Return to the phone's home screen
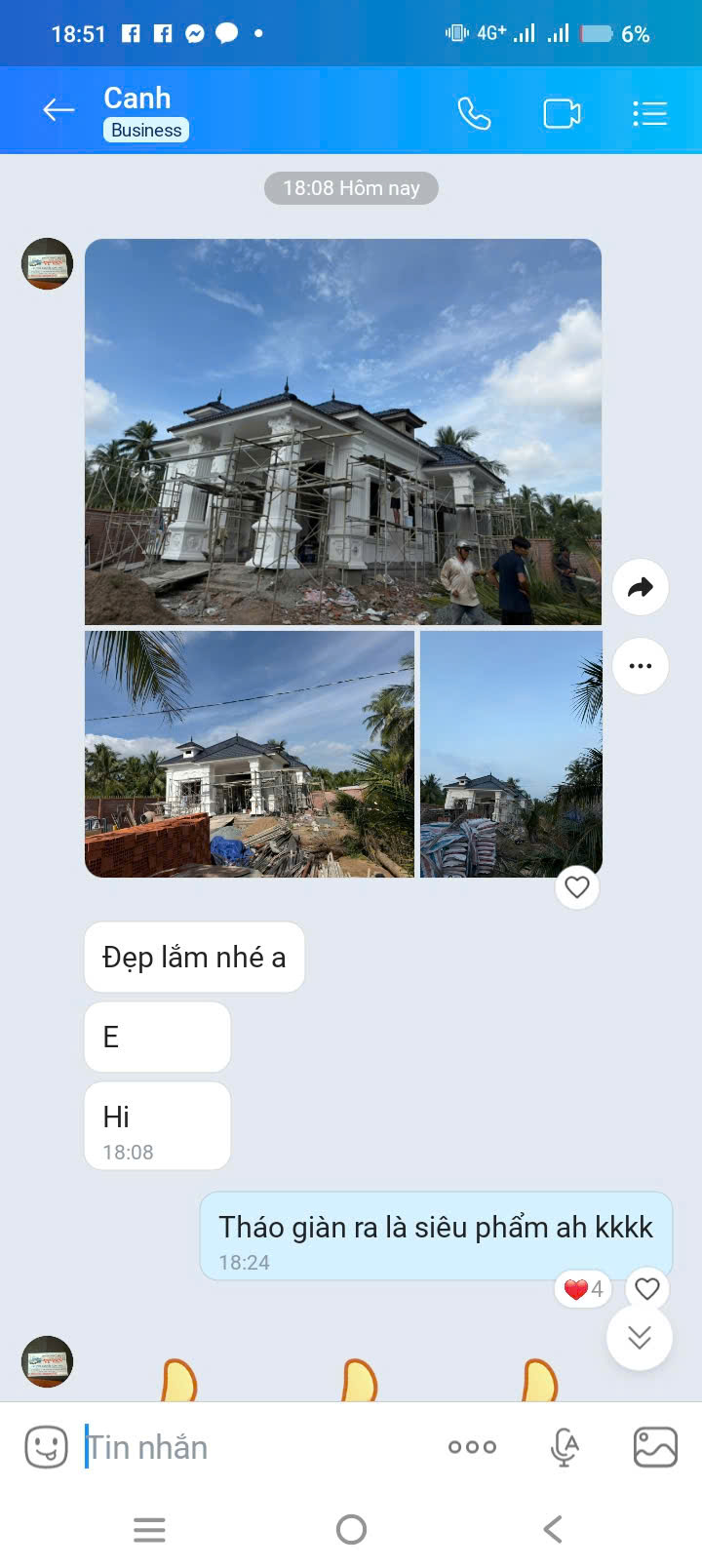Screen dimensions: 702x1568 (351, 1529)
